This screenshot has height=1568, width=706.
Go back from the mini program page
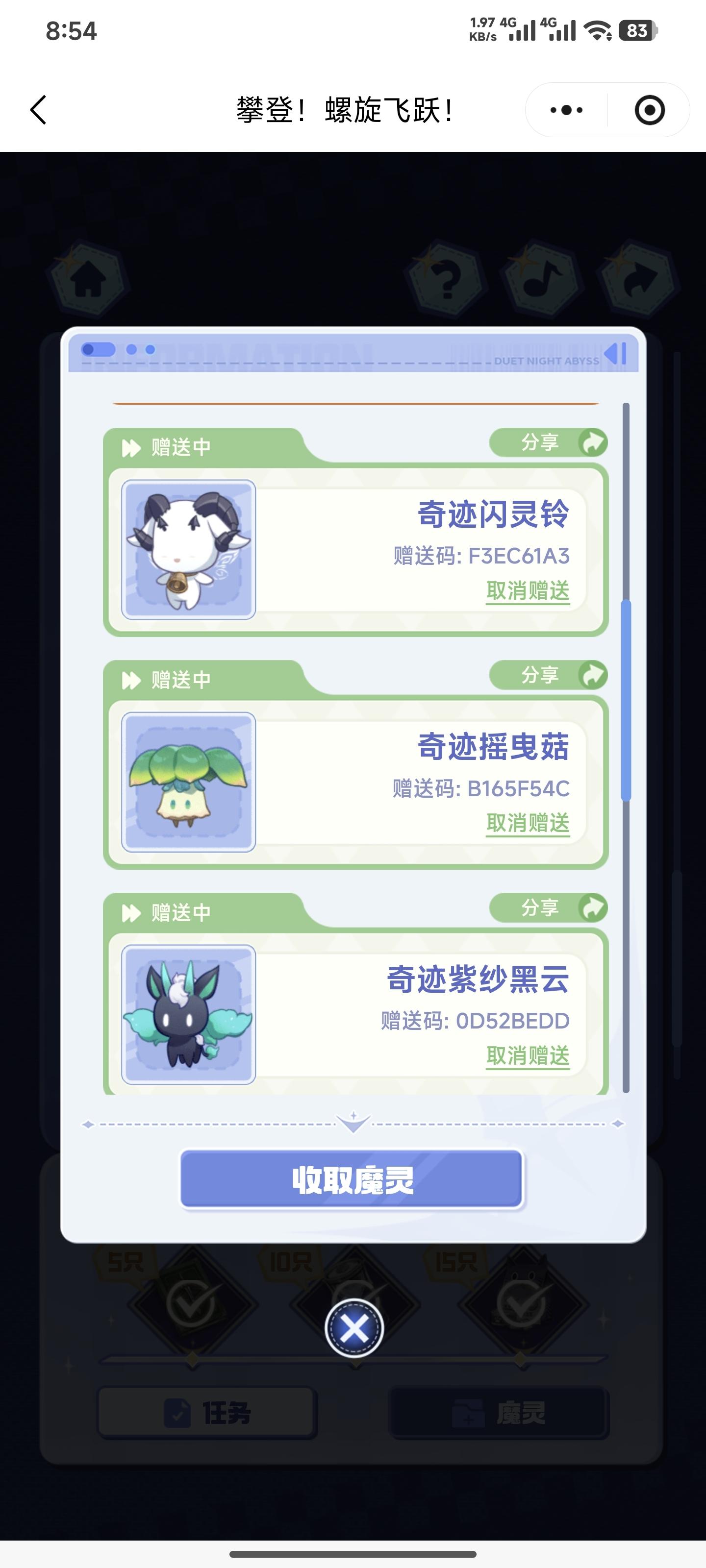tap(38, 110)
